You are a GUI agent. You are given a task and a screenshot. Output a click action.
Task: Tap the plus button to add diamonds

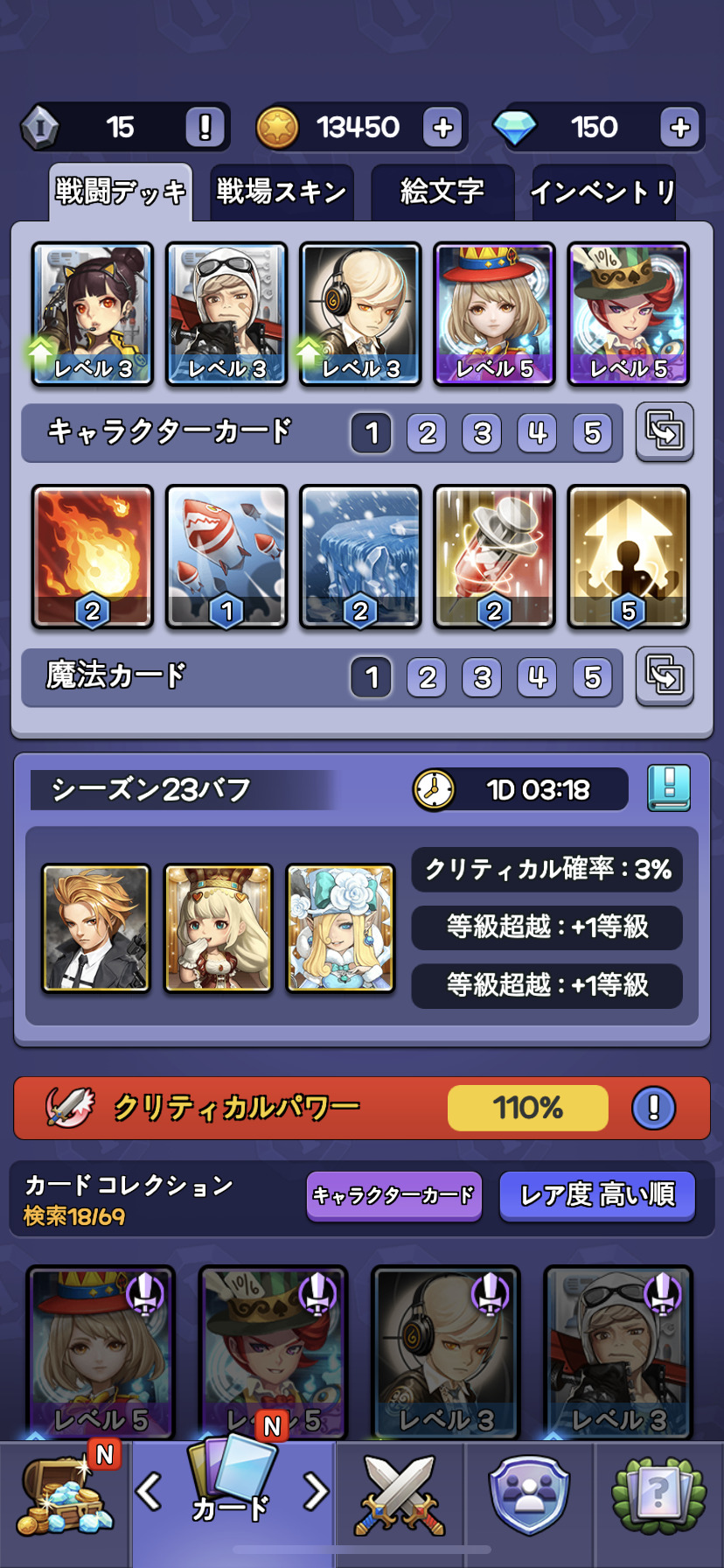[679, 128]
